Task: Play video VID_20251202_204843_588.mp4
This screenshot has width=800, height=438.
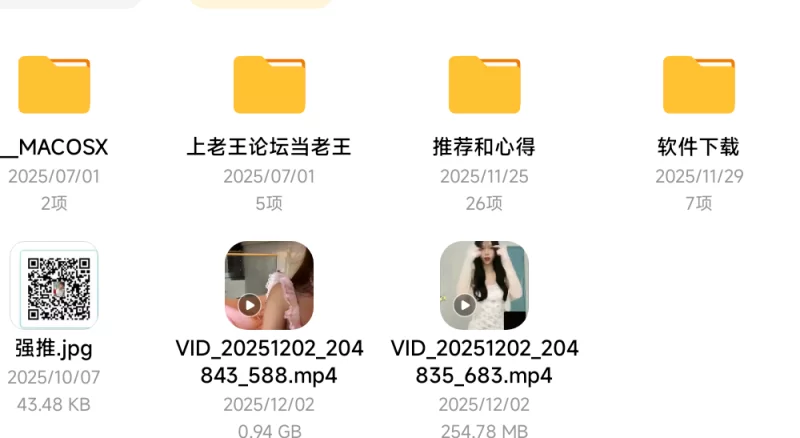Action: [x=269, y=286]
